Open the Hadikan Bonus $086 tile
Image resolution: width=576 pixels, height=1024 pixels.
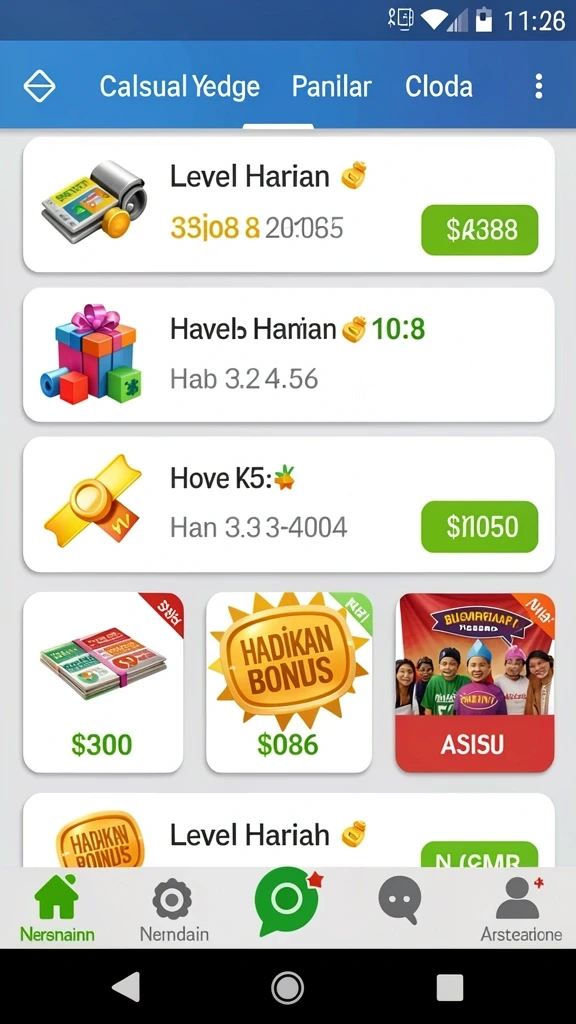click(289, 682)
